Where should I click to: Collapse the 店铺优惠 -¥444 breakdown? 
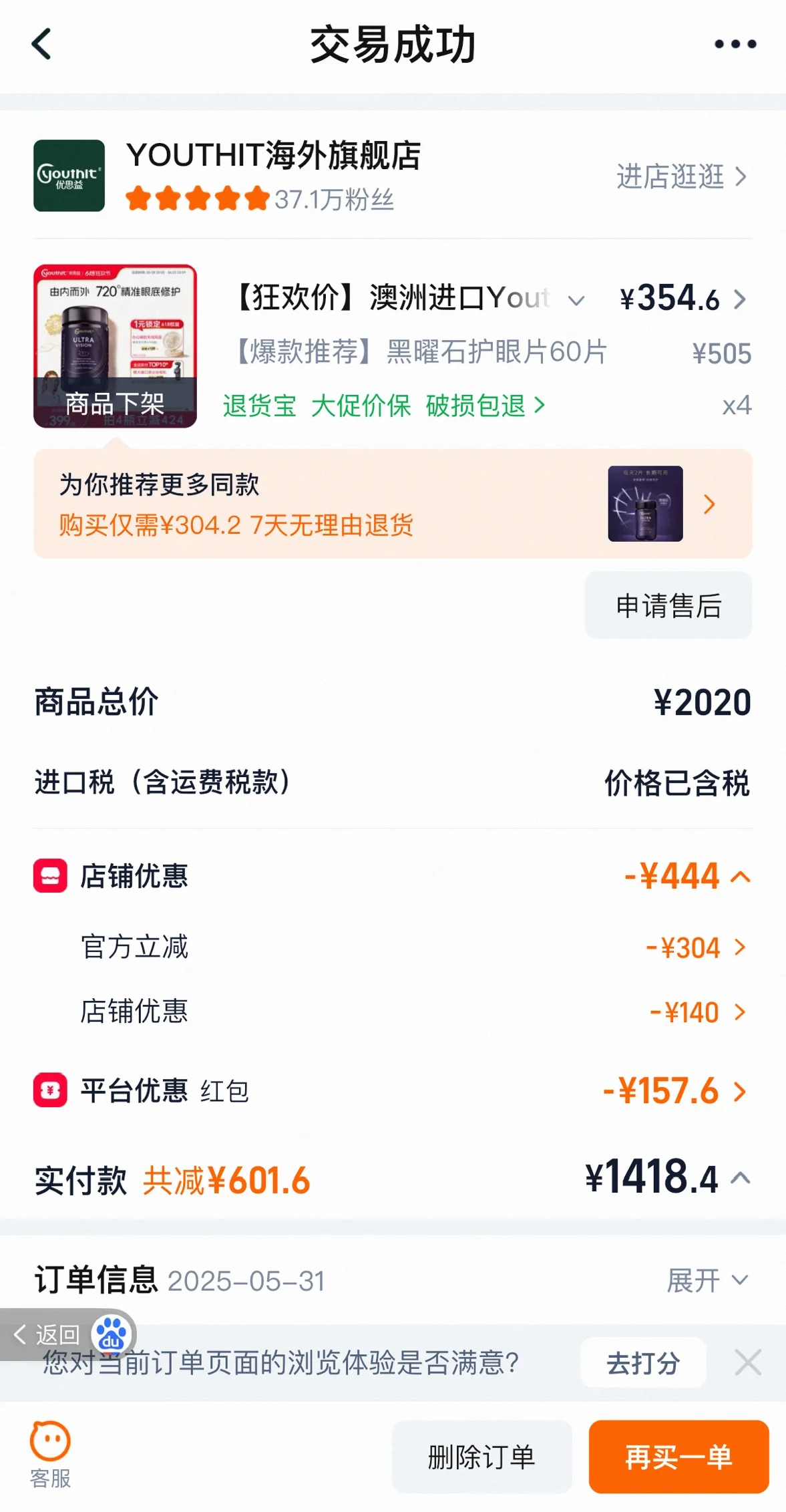(740, 877)
